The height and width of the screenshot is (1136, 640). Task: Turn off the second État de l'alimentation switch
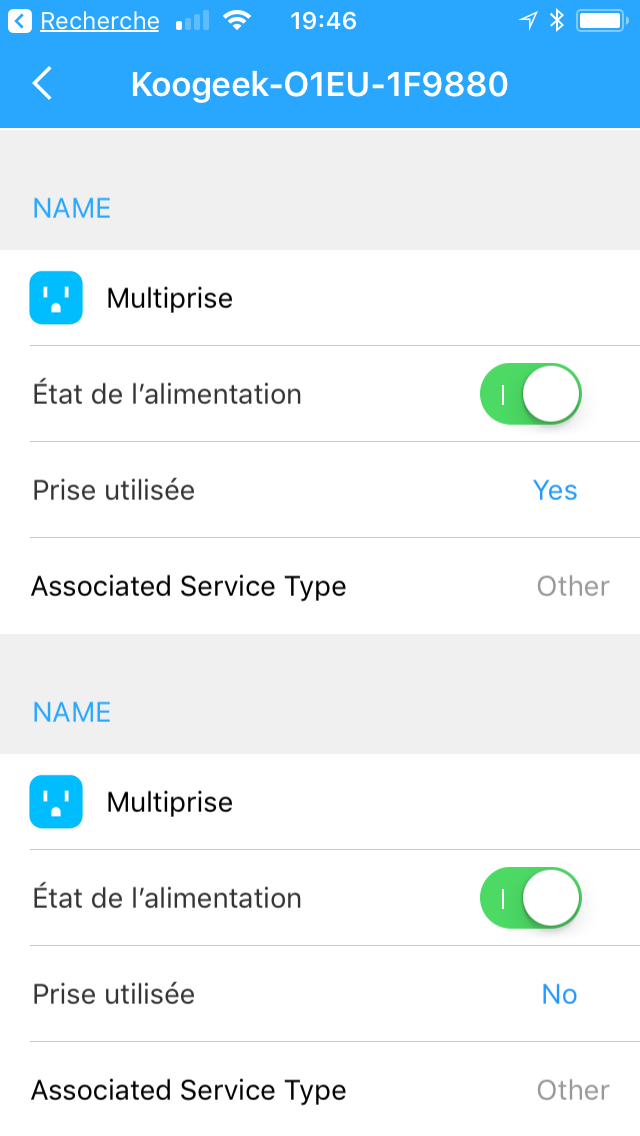click(x=531, y=898)
